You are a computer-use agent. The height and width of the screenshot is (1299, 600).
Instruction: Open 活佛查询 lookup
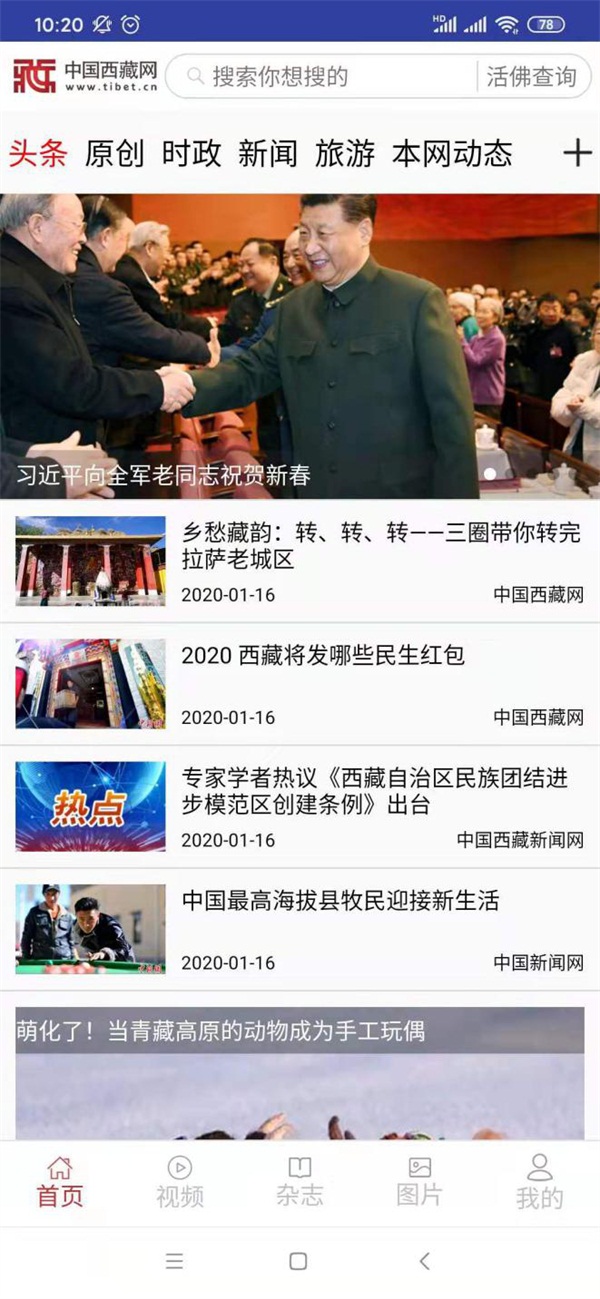pos(531,77)
